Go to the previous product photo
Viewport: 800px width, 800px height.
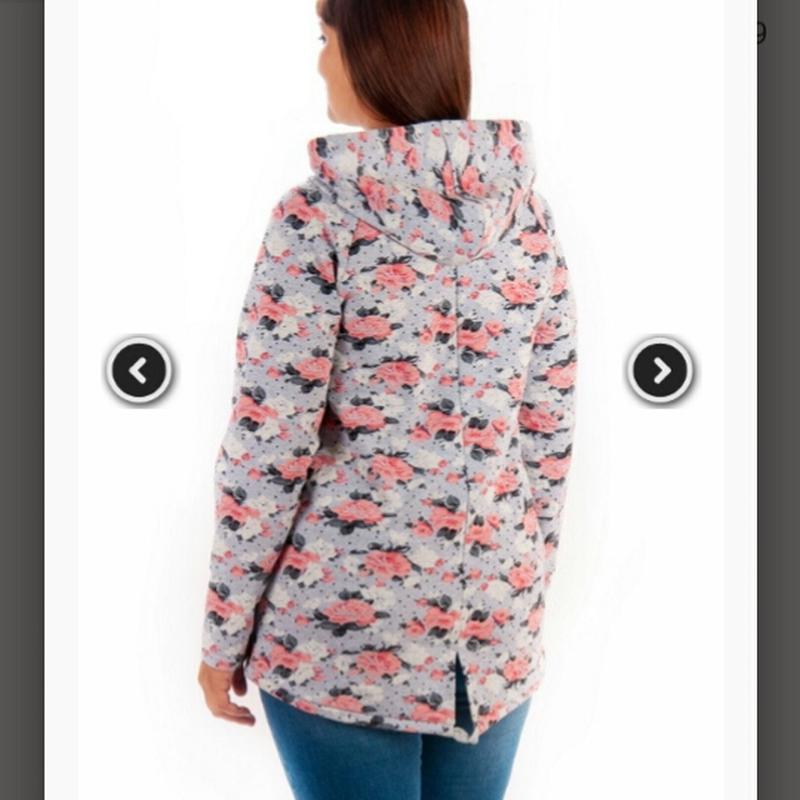139,371
